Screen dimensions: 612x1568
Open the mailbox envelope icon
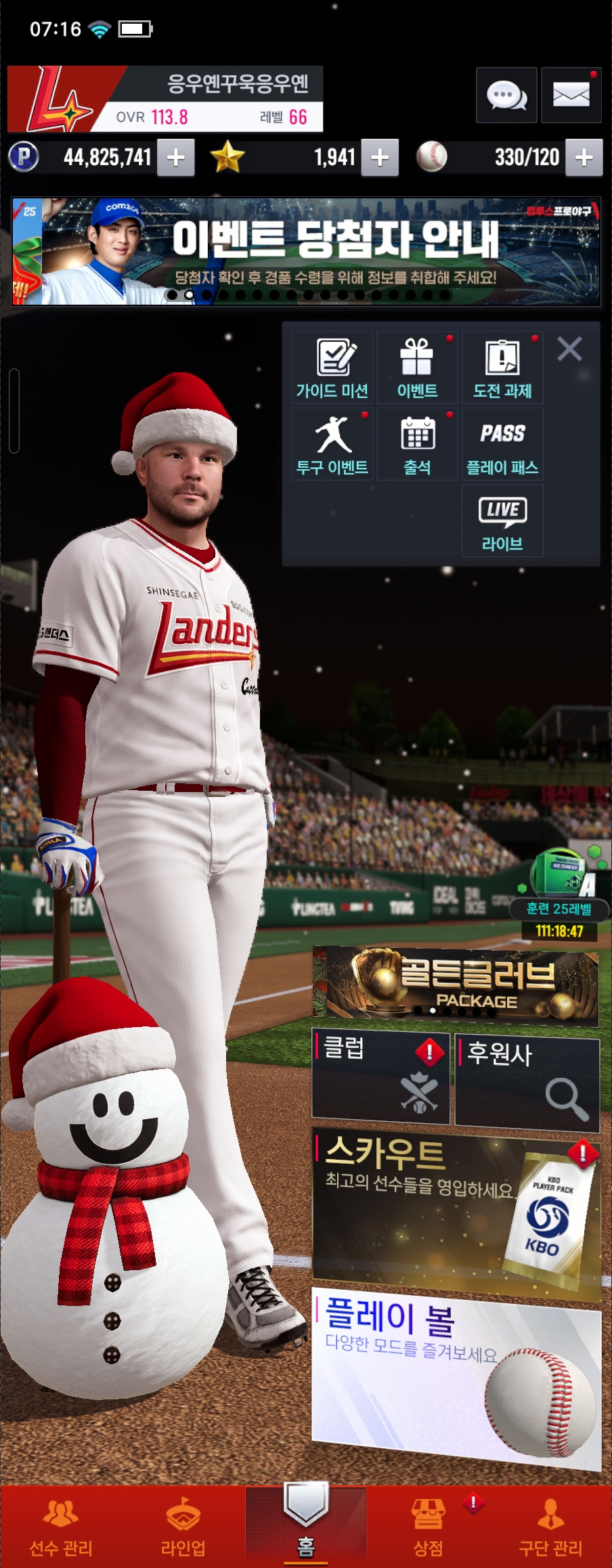tap(571, 95)
